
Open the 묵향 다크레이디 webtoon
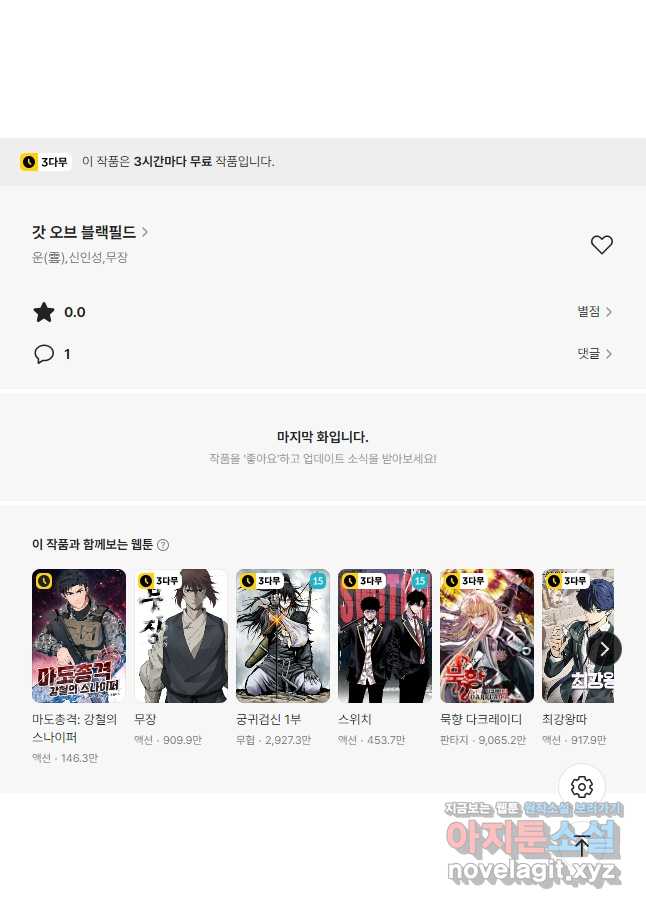487,636
